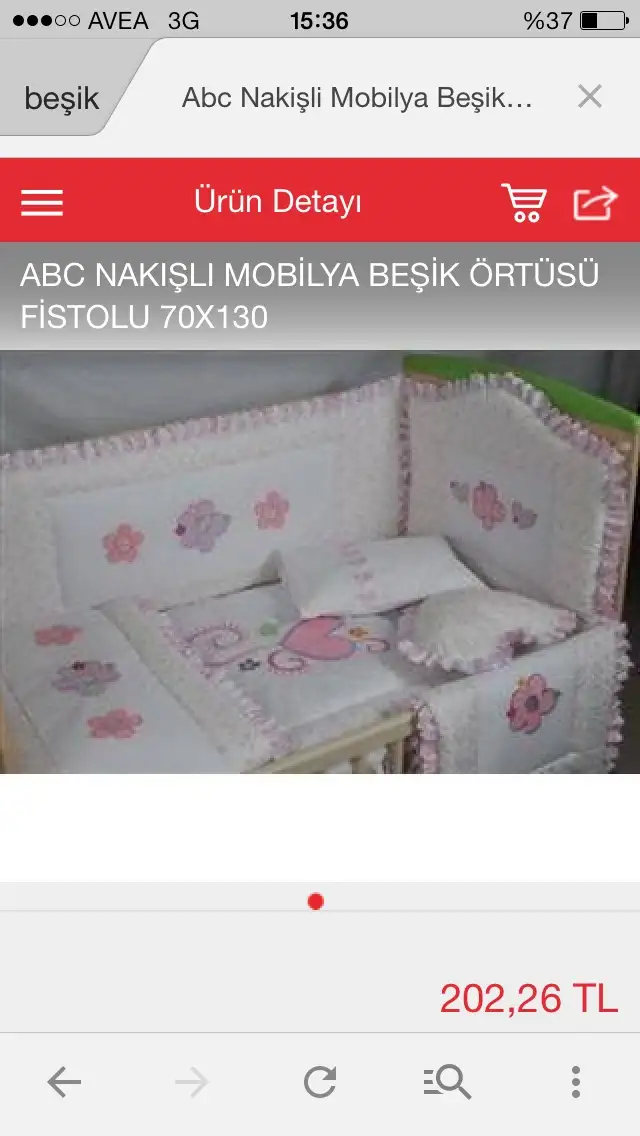Viewport: 640px width, 1136px height.
Task: Reload the current page
Action: tap(320, 1082)
